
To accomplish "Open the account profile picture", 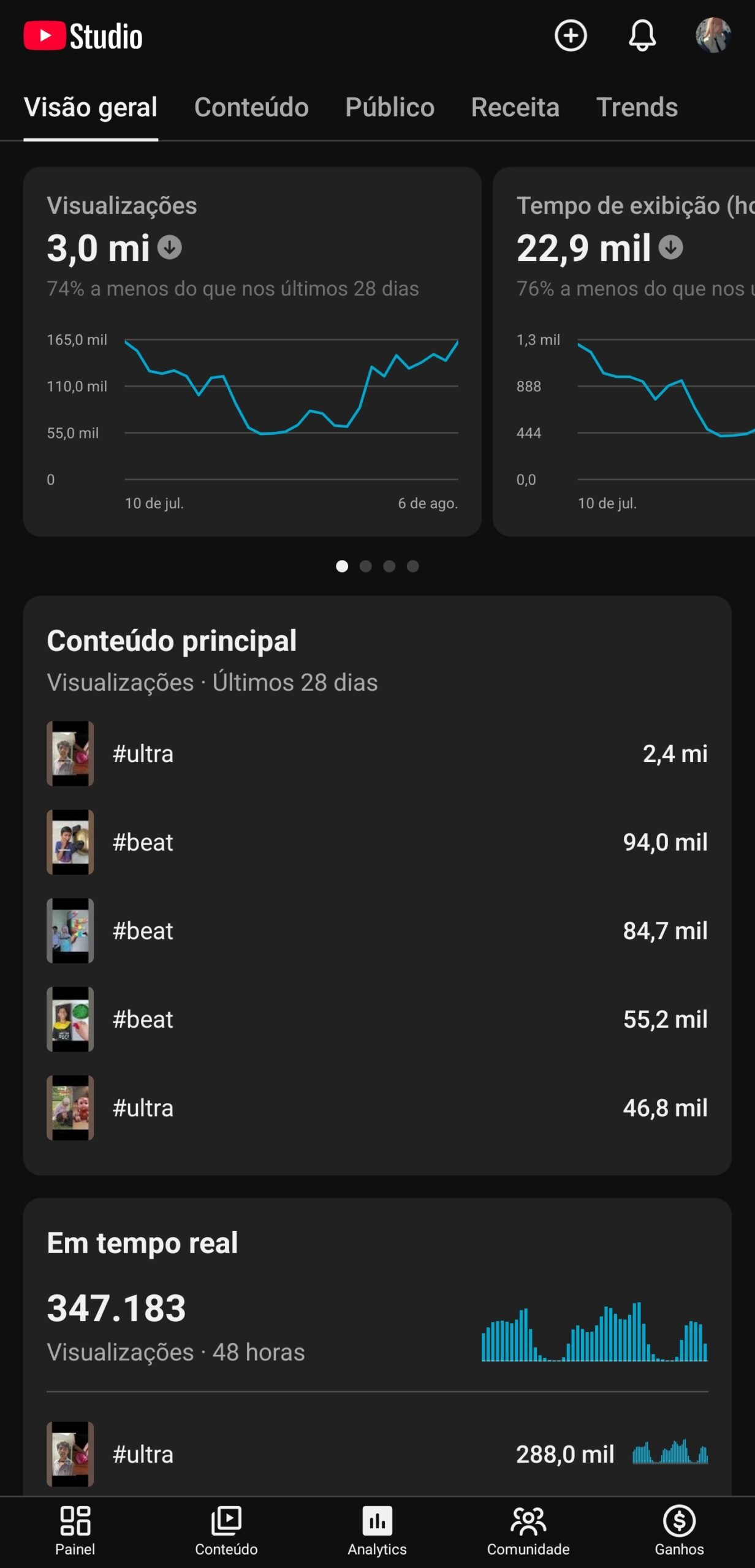I will point(713,35).
